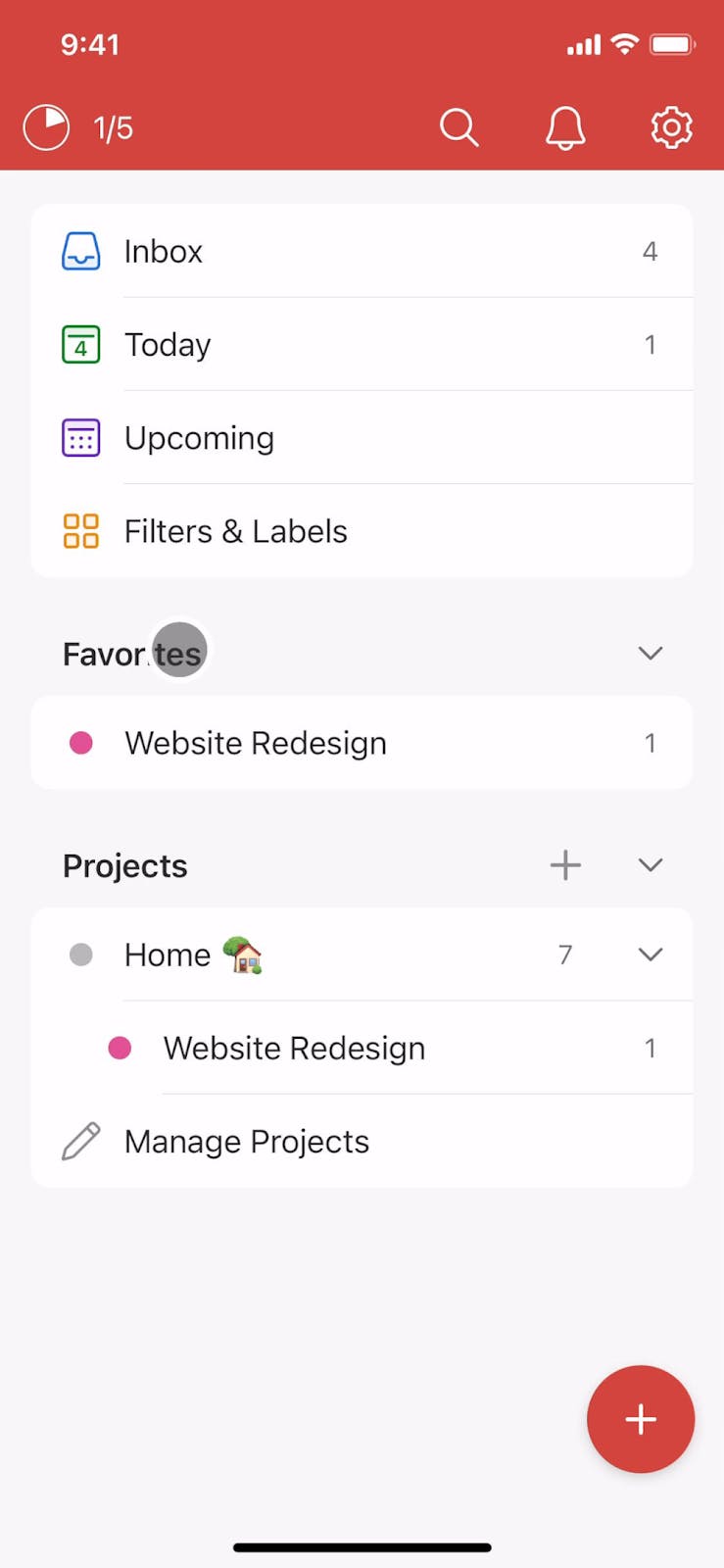
Task: Collapse the Favorites section
Action: (x=650, y=653)
